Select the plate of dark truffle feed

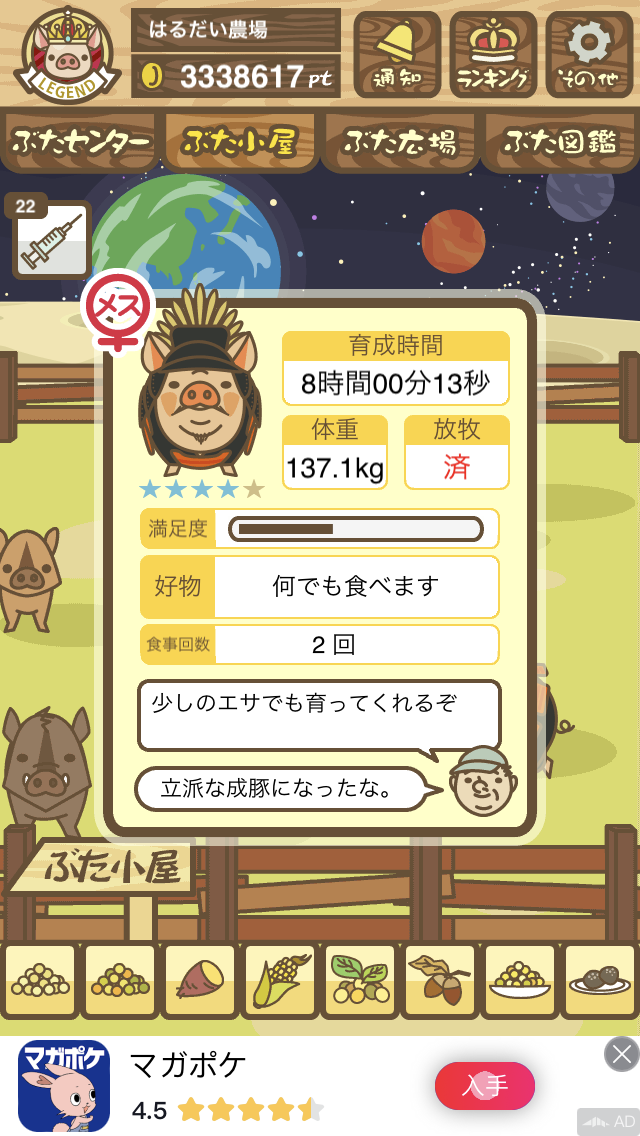[599, 981]
